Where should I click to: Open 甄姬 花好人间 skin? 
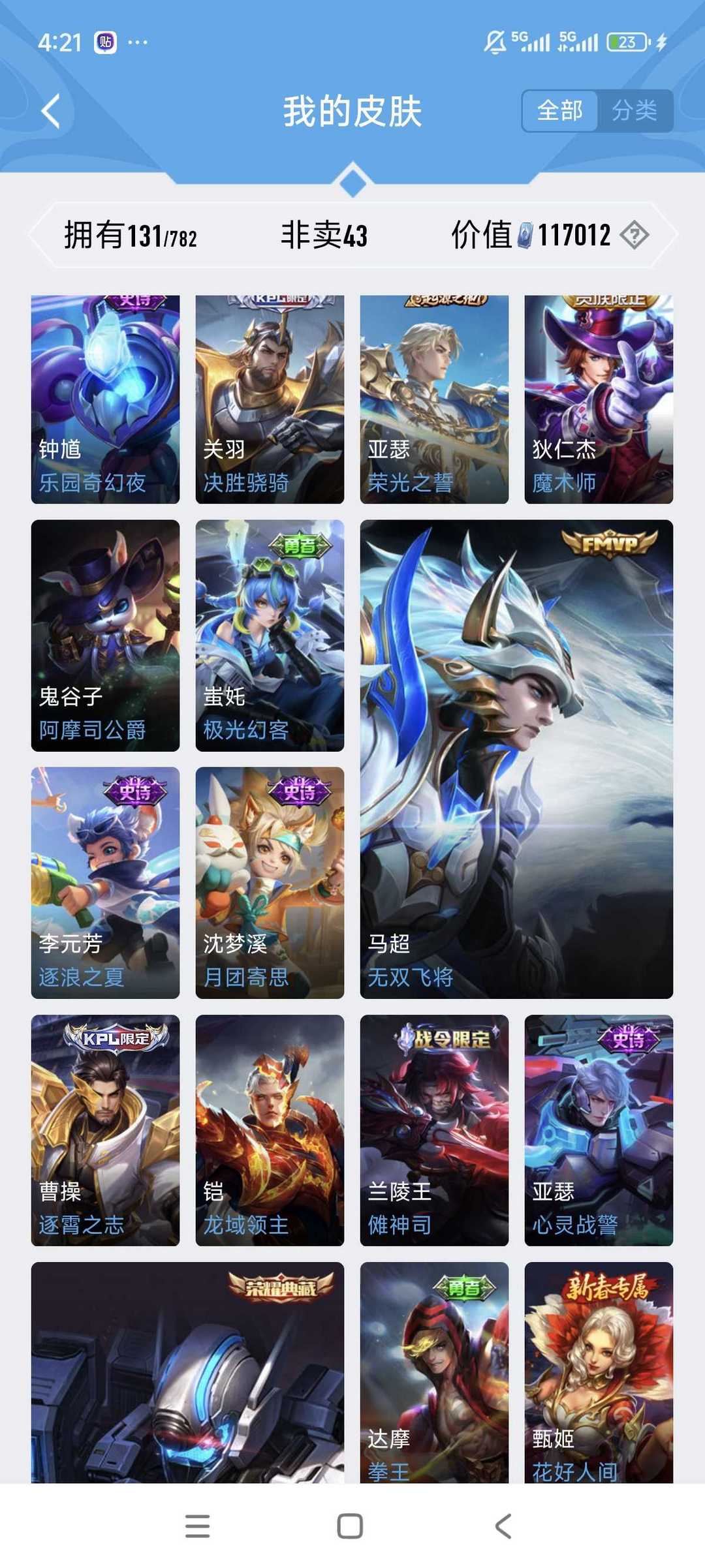pos(599,1372)
